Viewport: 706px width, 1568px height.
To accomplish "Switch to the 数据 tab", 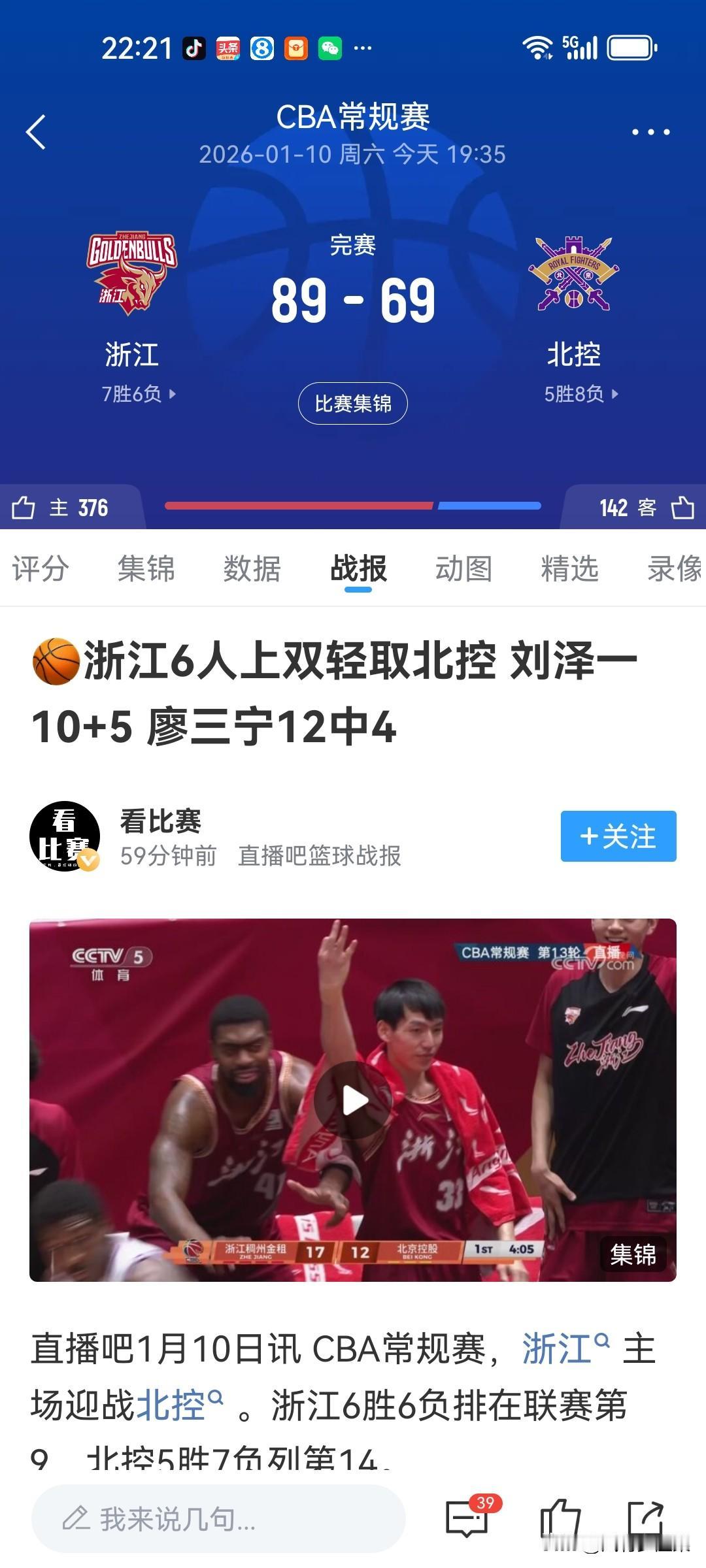I will point(250,569).
